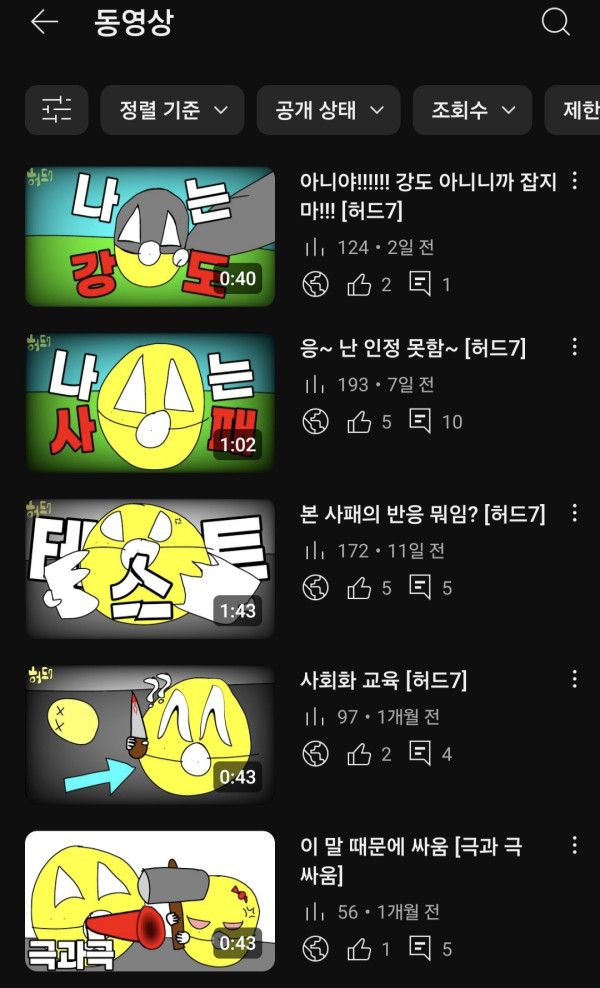Open options for '아니야!!!!!! 강도 아니니까' video
The image size is (600, 988).
[574, 181]
